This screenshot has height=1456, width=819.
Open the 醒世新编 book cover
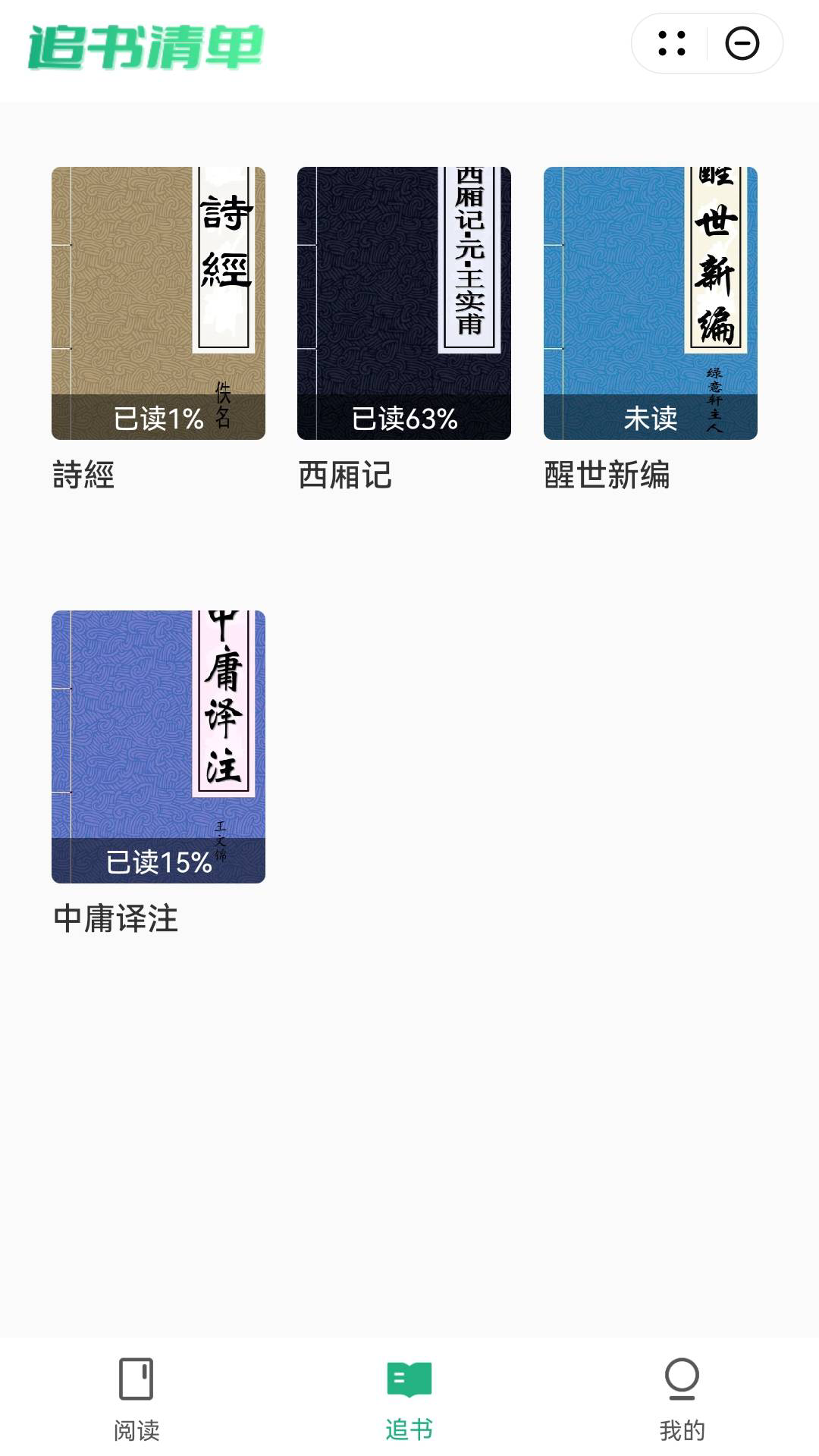[651, 302]
